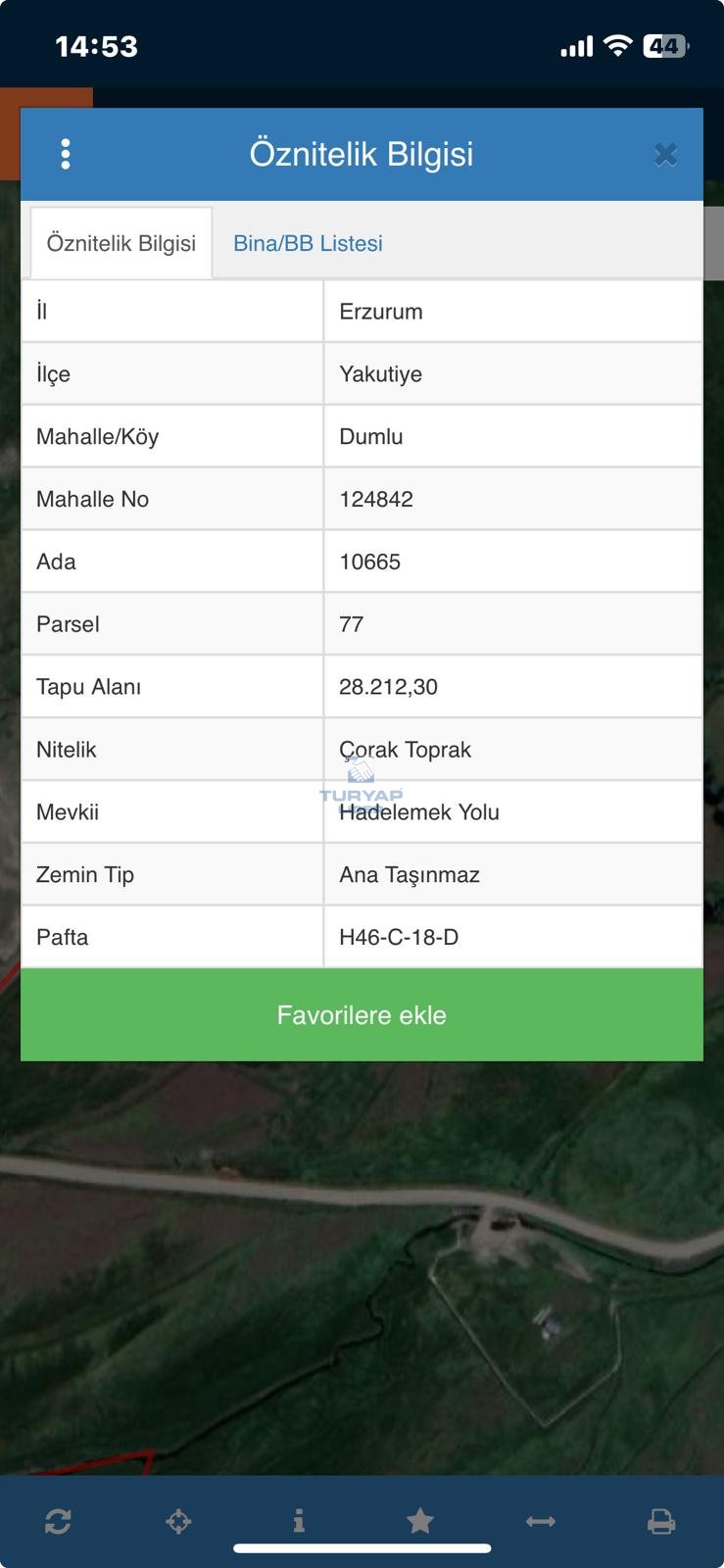Image resolution: width=724 pixels, height=1568 pixels.
Task: Select the Öznitelik Bilgisi tab
Action: tap(121, 243)
